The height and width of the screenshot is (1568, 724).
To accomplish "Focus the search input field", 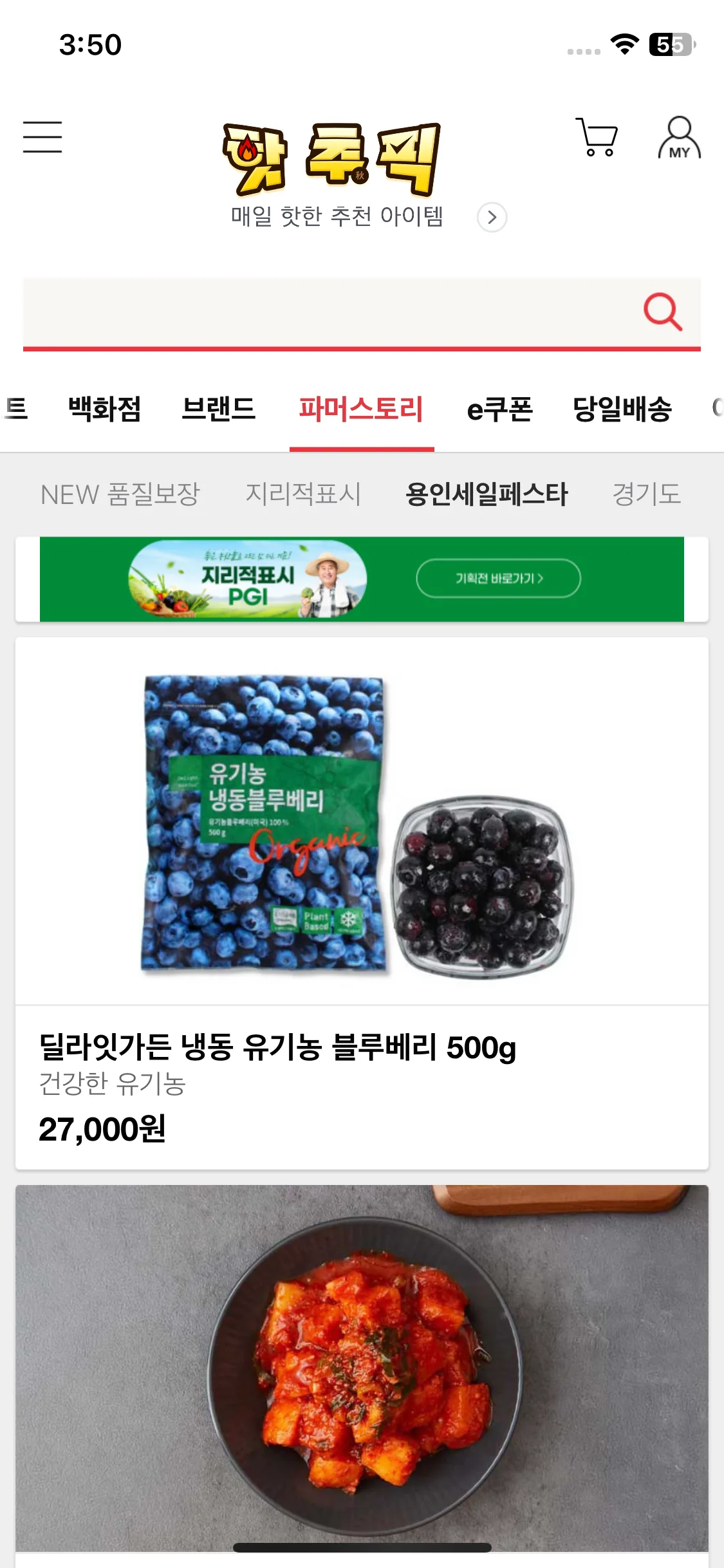I will pyautogui.click(x=322, y=313).
